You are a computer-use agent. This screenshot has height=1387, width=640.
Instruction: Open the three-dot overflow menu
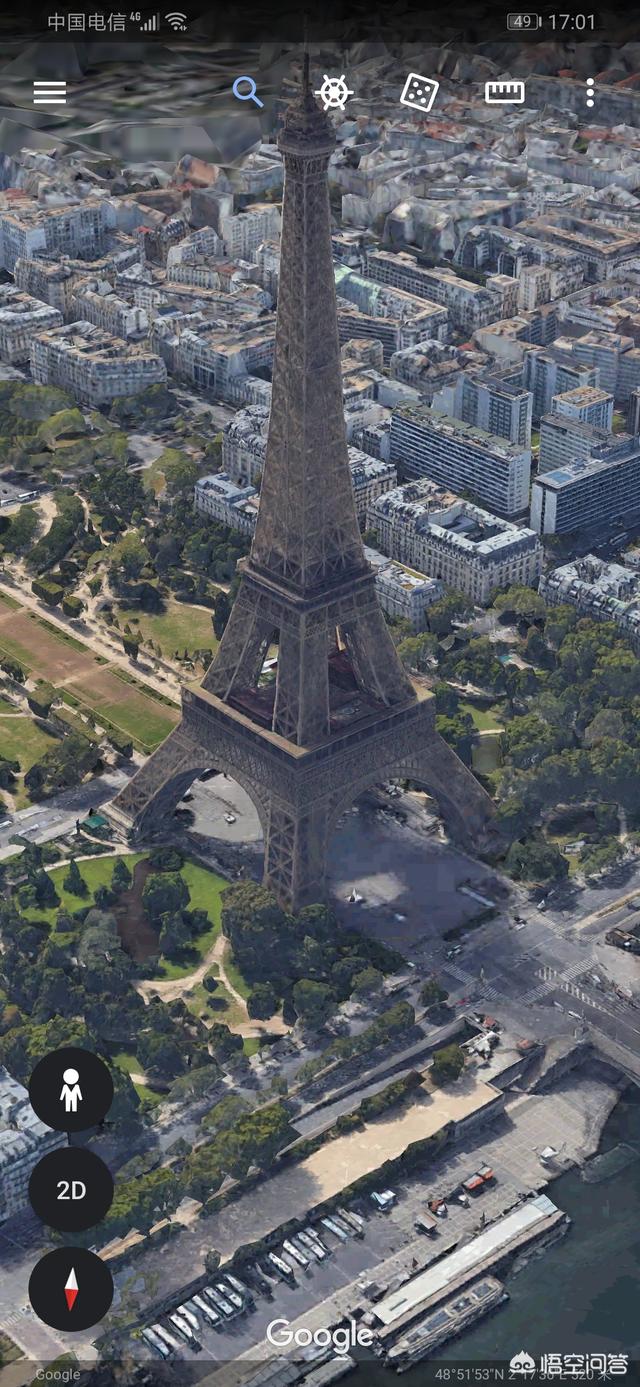[x=590, y=93]
